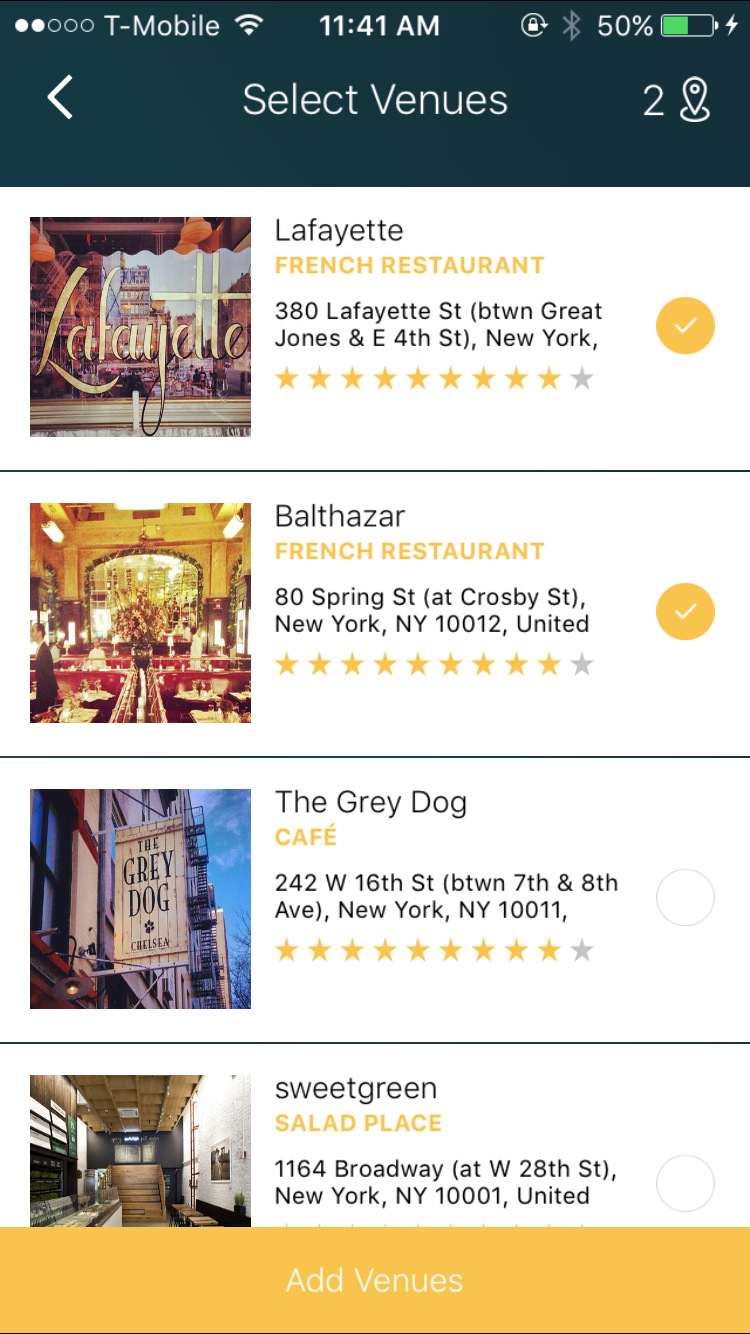The width and height of the screenshot is (750, 1334).
Task: Open Lafayette venue details
Action: pyautogui.click(x=339, y=230)
